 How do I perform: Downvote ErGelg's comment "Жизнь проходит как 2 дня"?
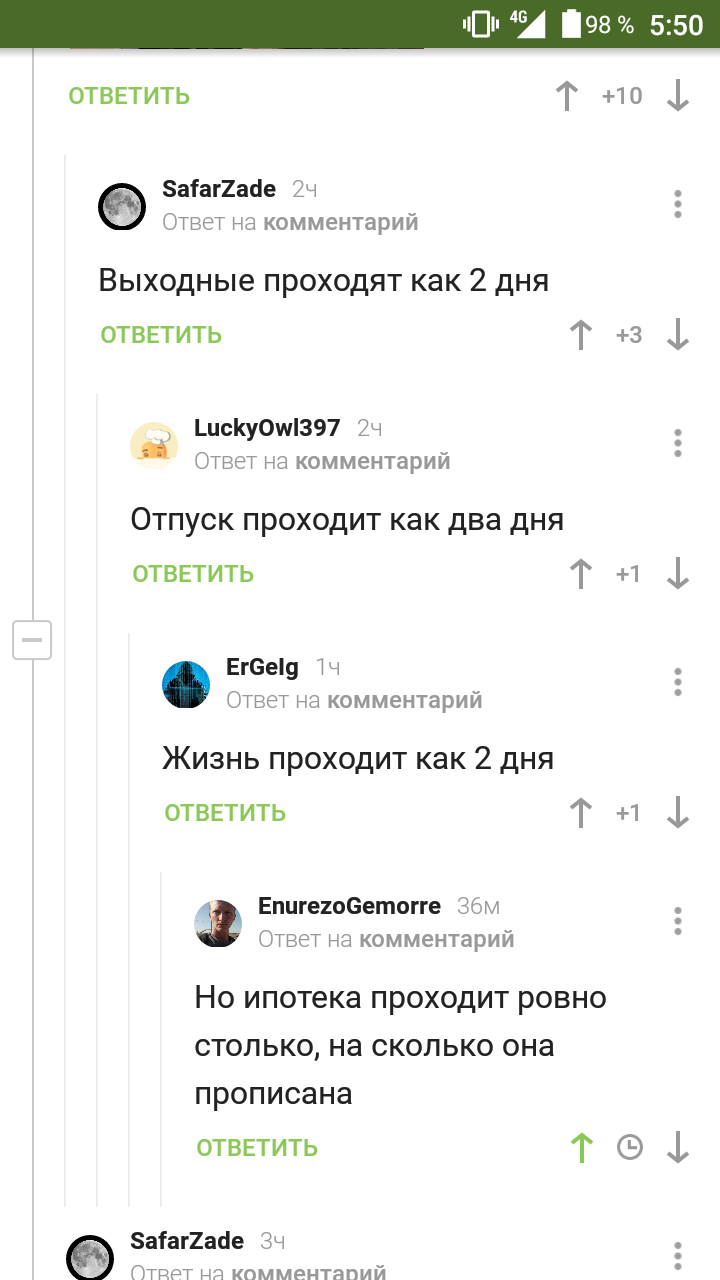click(678, 813)
